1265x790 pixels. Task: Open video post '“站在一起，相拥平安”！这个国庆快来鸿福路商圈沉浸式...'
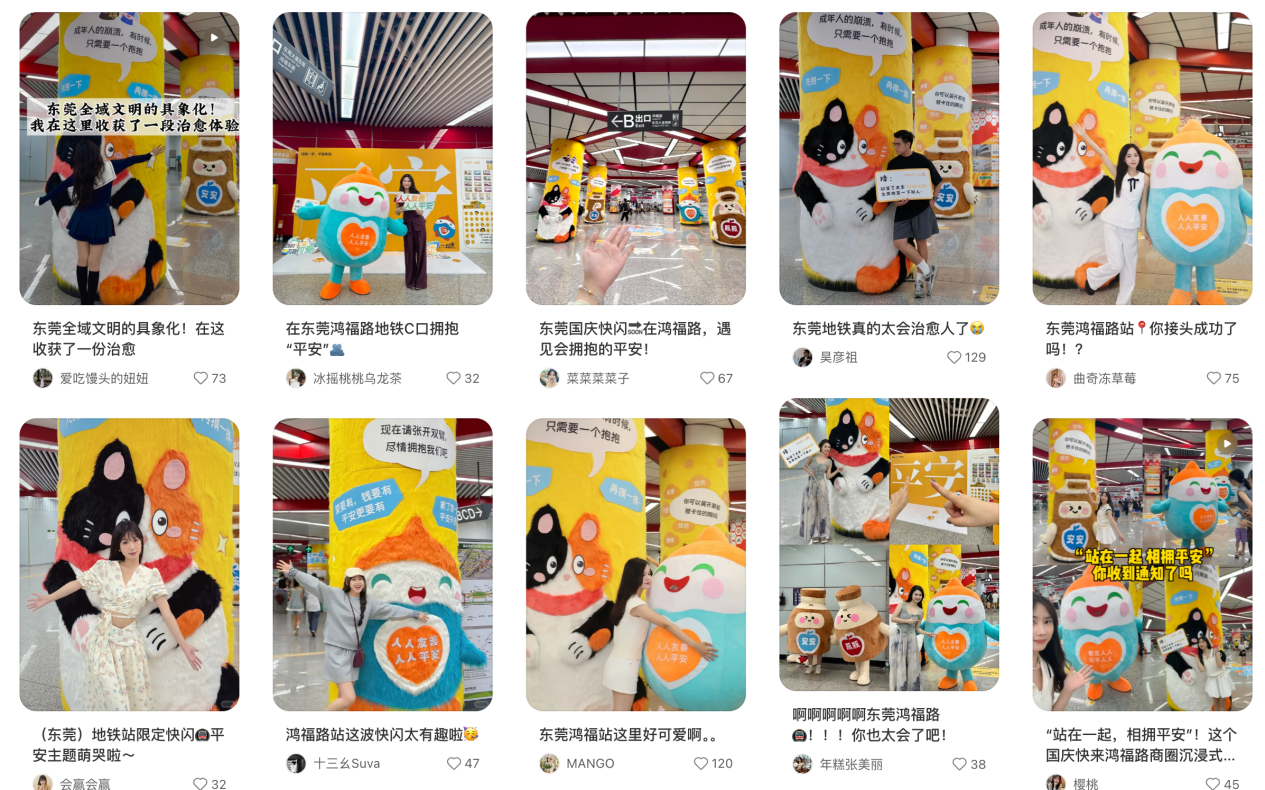tap(1142, 565)
